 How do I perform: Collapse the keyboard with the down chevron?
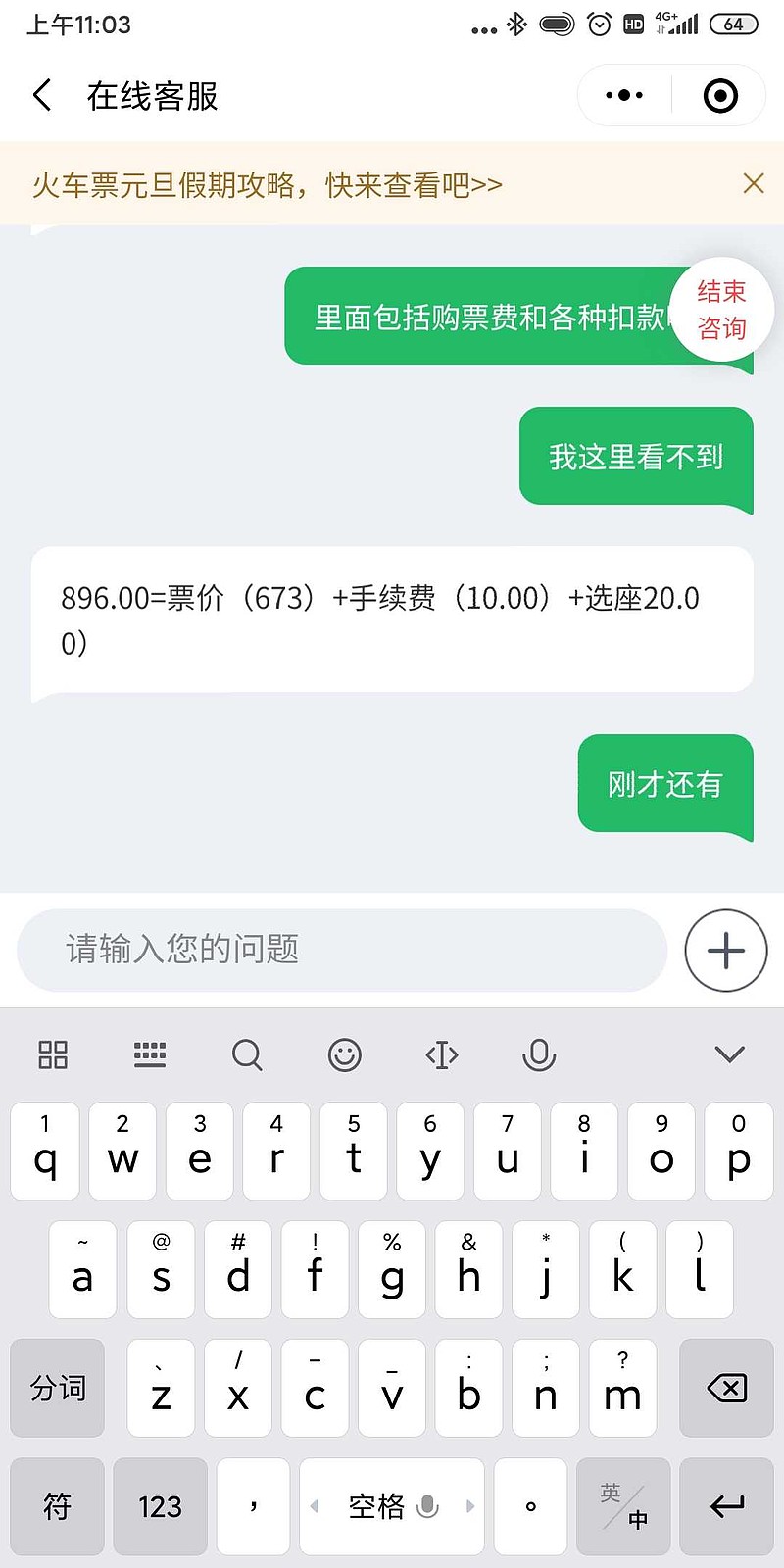[x=729, y=1055]
